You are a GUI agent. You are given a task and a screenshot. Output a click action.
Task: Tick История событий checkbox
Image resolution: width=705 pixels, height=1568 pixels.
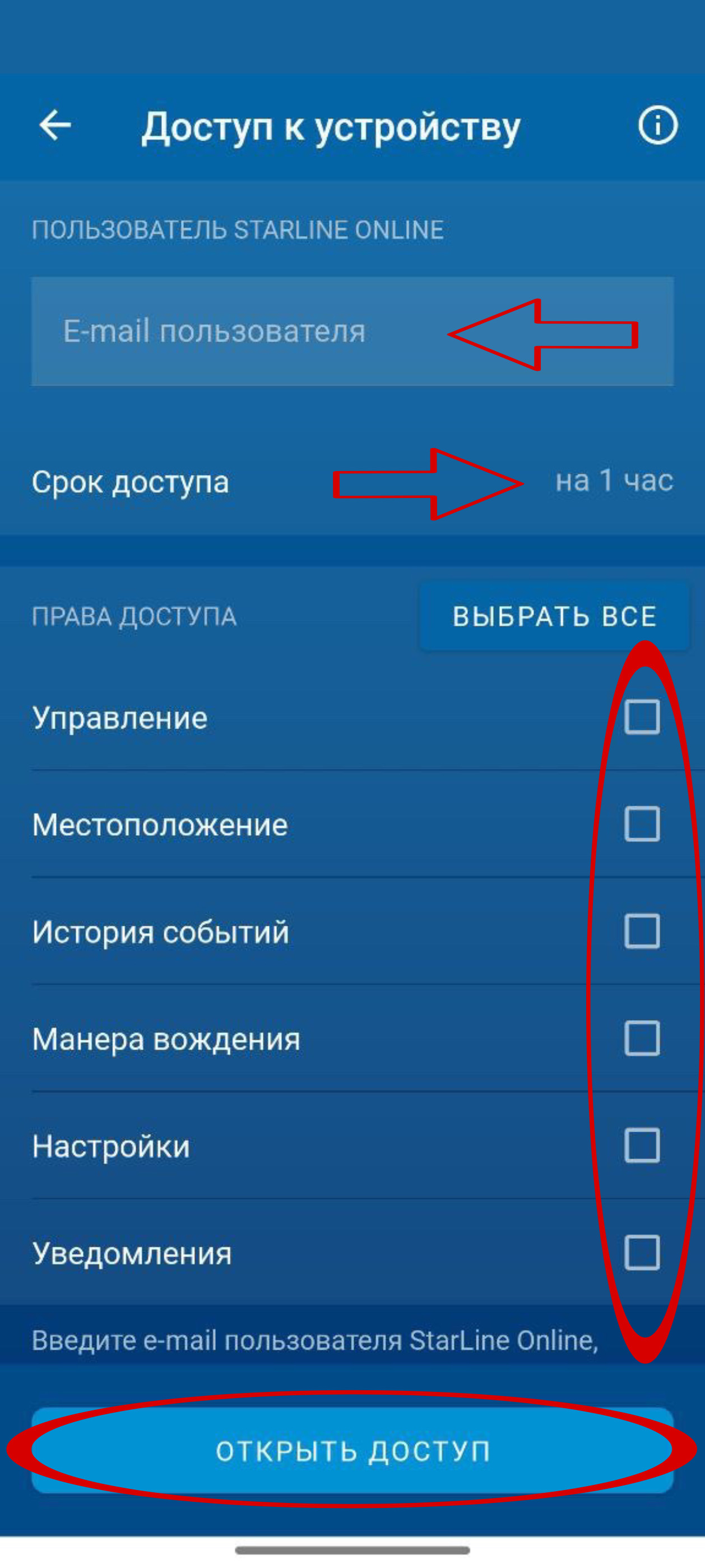(642, 931)
